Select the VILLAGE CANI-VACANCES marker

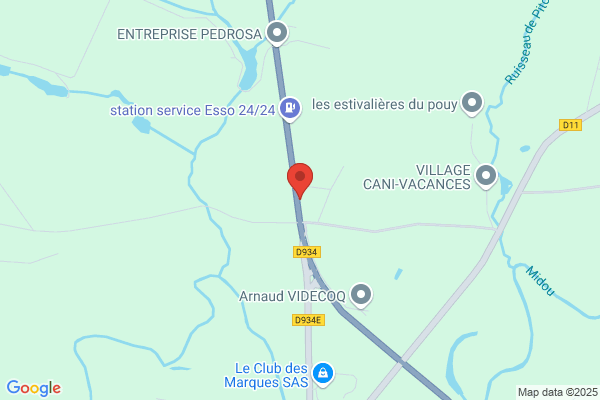point(486,176)
